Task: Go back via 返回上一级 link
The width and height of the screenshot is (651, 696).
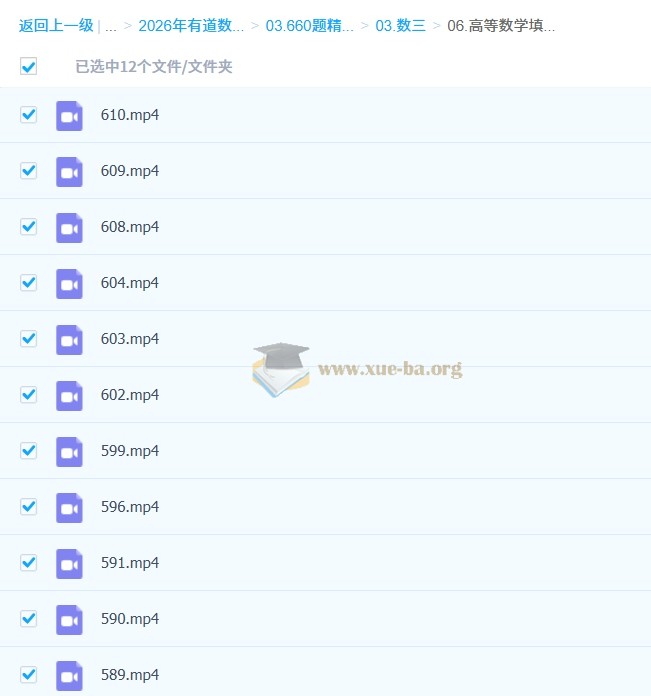Action: (x=56, y=26)
